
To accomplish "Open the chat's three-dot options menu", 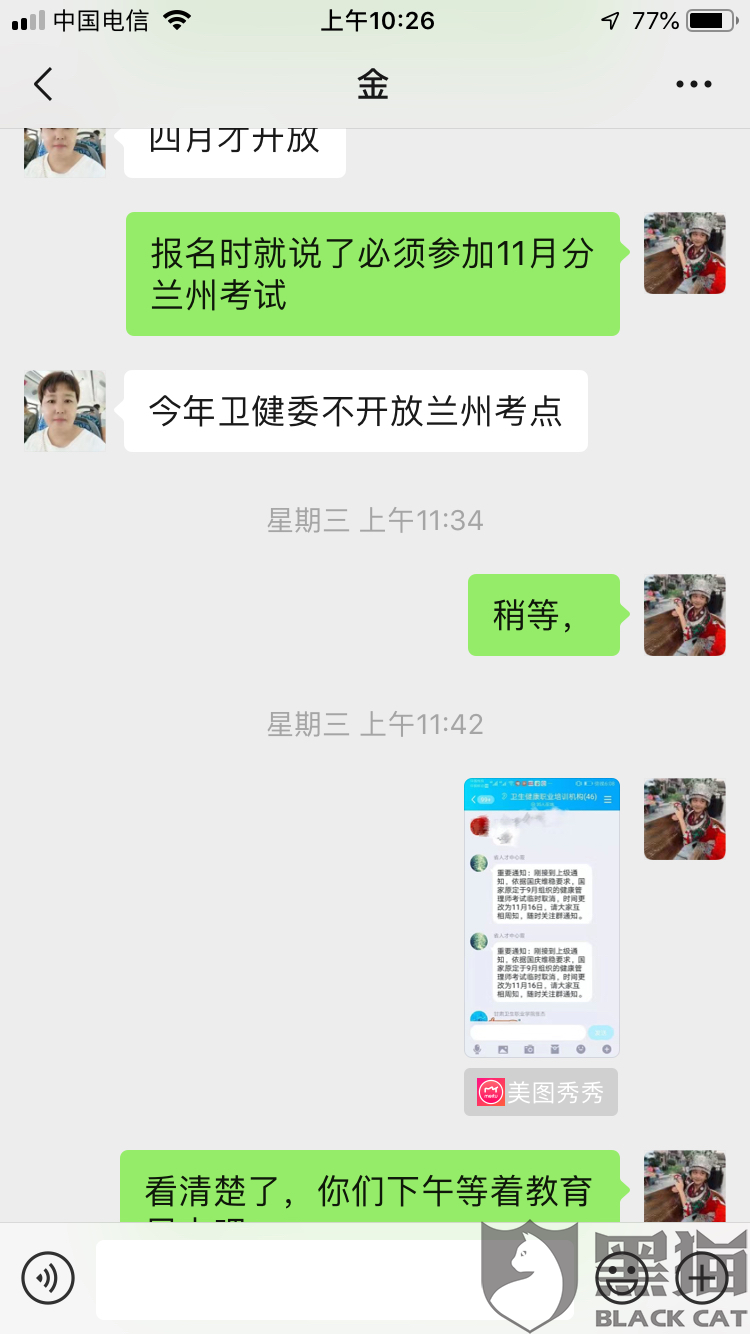I will [x=693, y=85].
